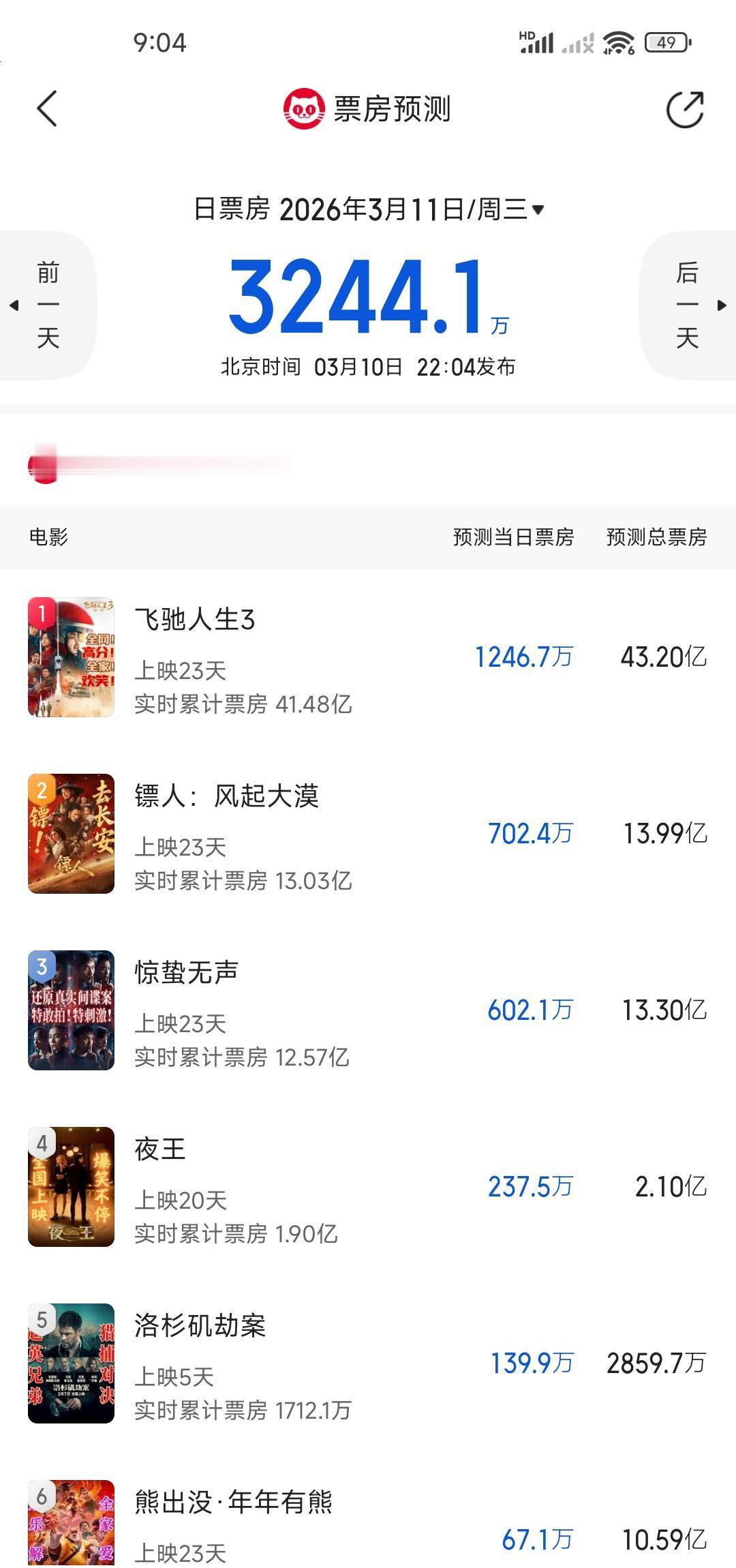The height and width of the screenshot is (1568, 736).
Task: Tap the Wi-Fi icon in the status bar
Action: click(x=617, y=42)
